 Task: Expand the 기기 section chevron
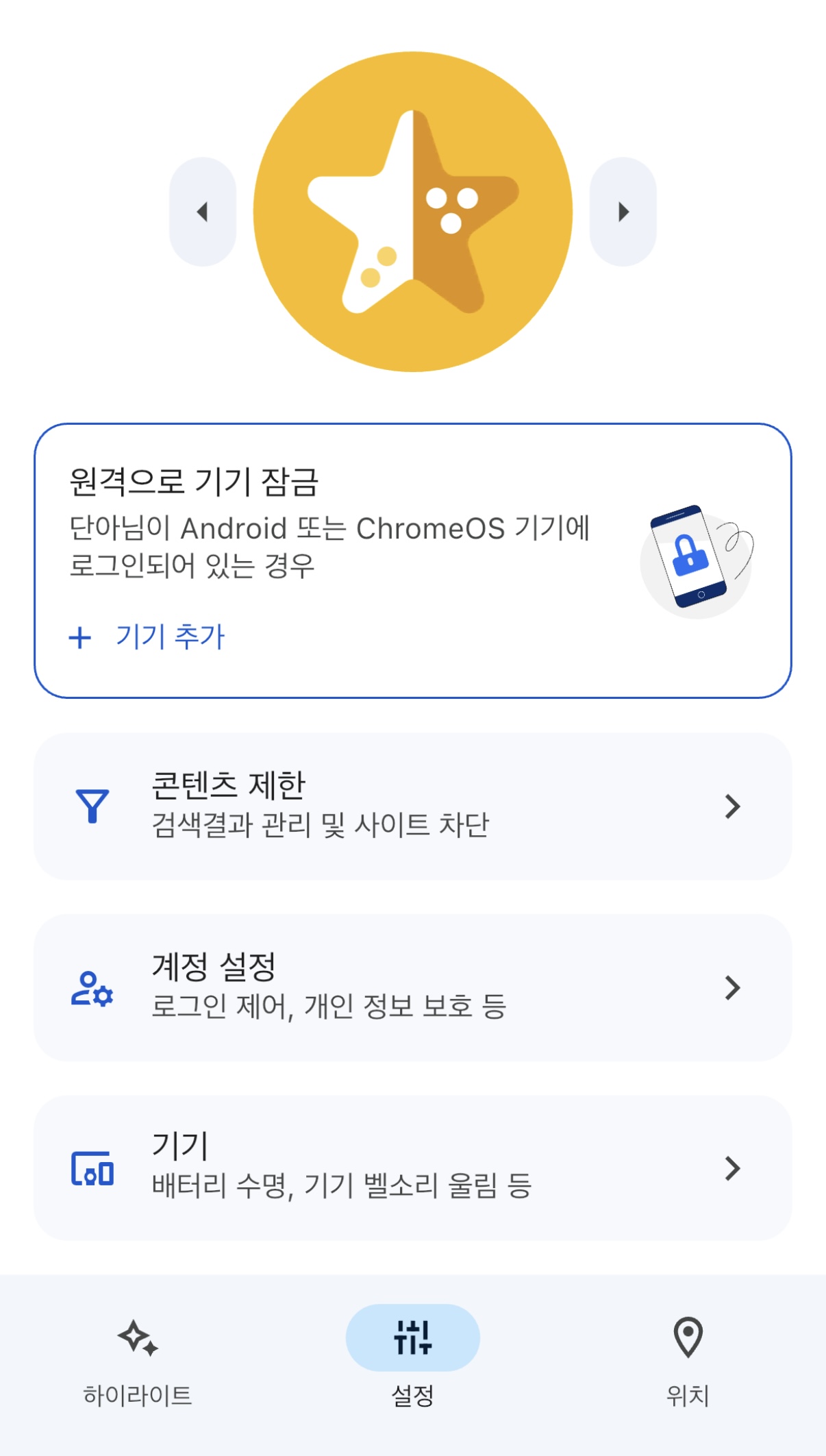[732, 1169]
